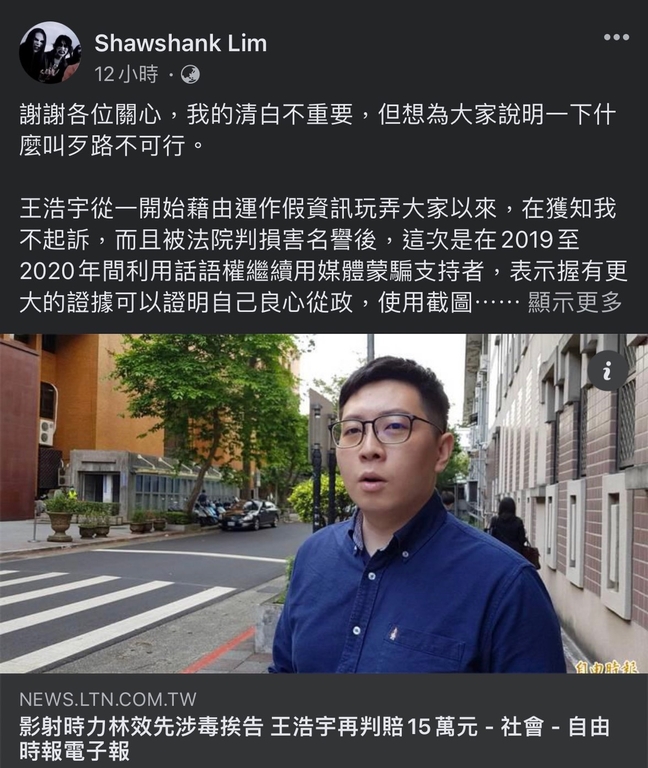Screen dimensions: 648x768
Task: Tap the info icon on link preview
Action: point(607,370)
